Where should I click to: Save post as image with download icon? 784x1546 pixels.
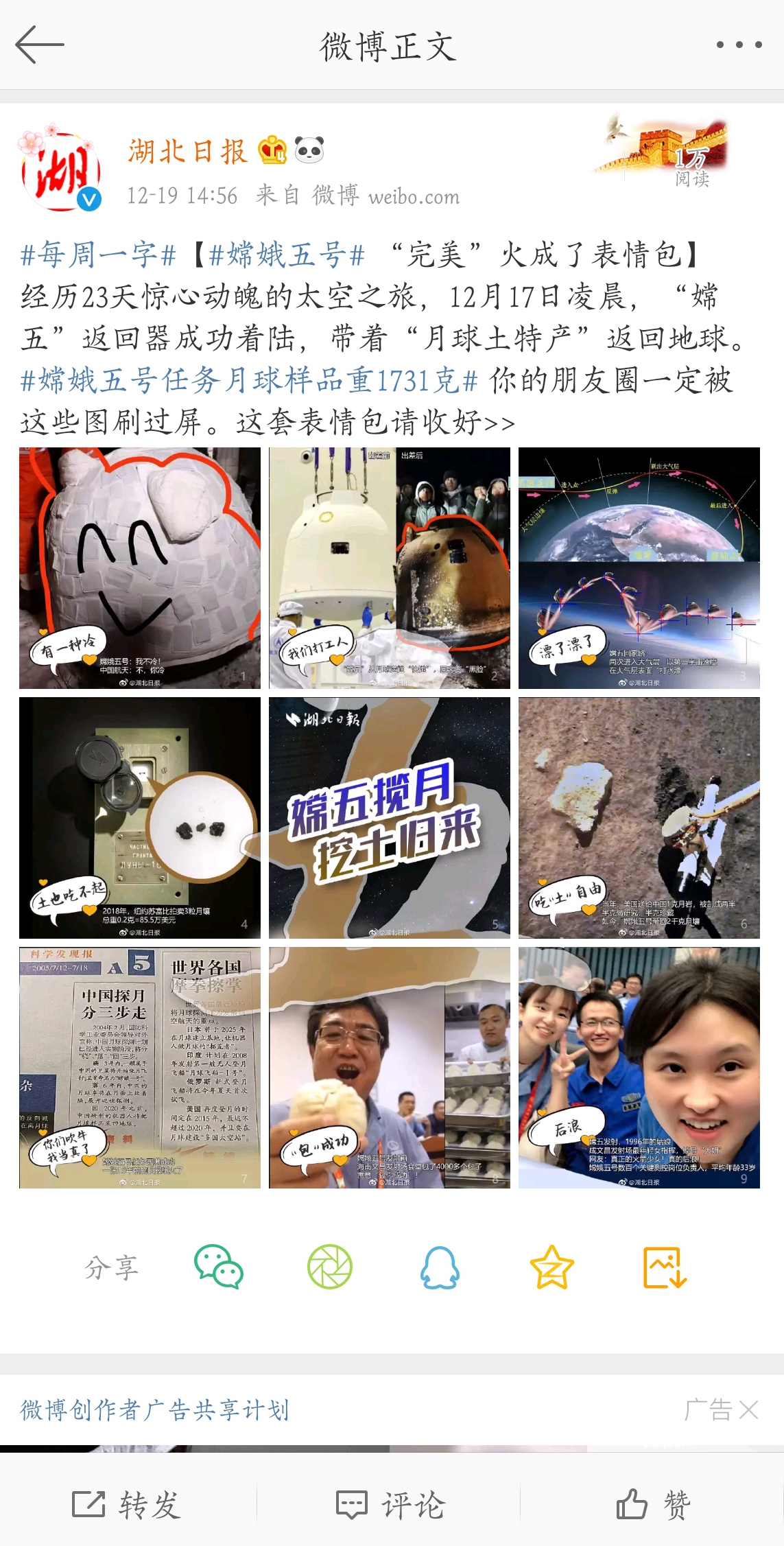[x=664, y=1267]
